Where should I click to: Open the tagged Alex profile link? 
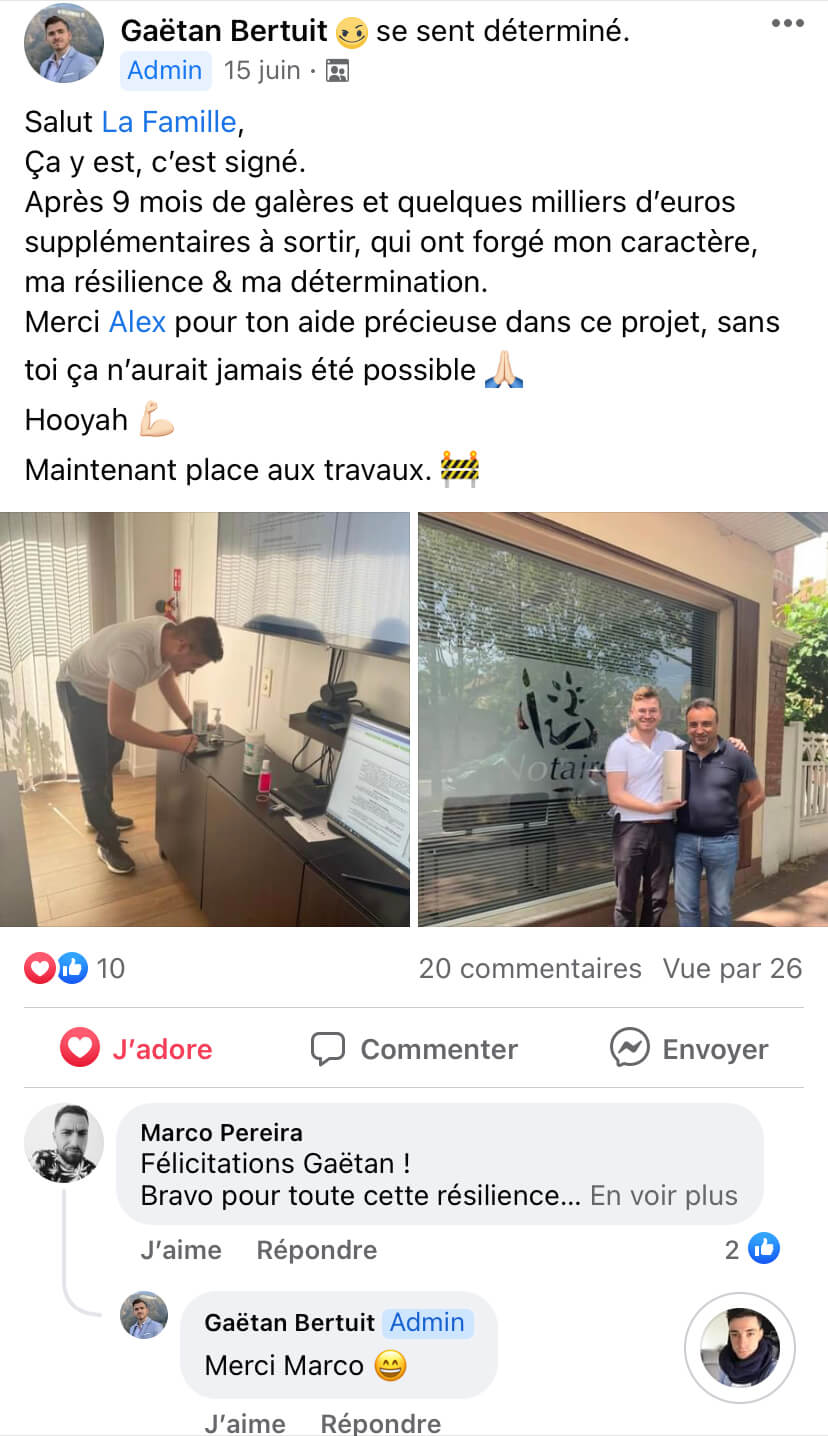coord(137,322)
